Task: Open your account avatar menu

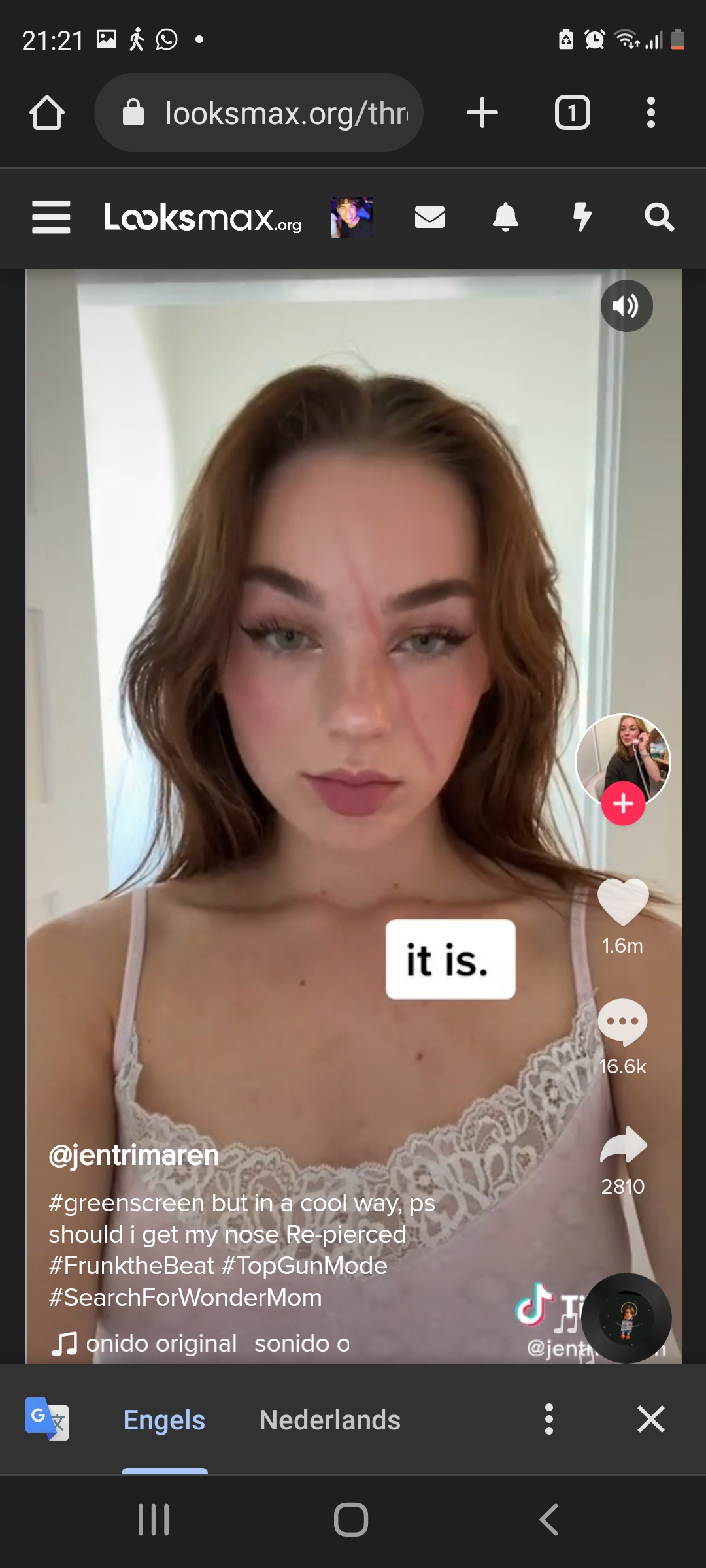Action: point(352,217)
